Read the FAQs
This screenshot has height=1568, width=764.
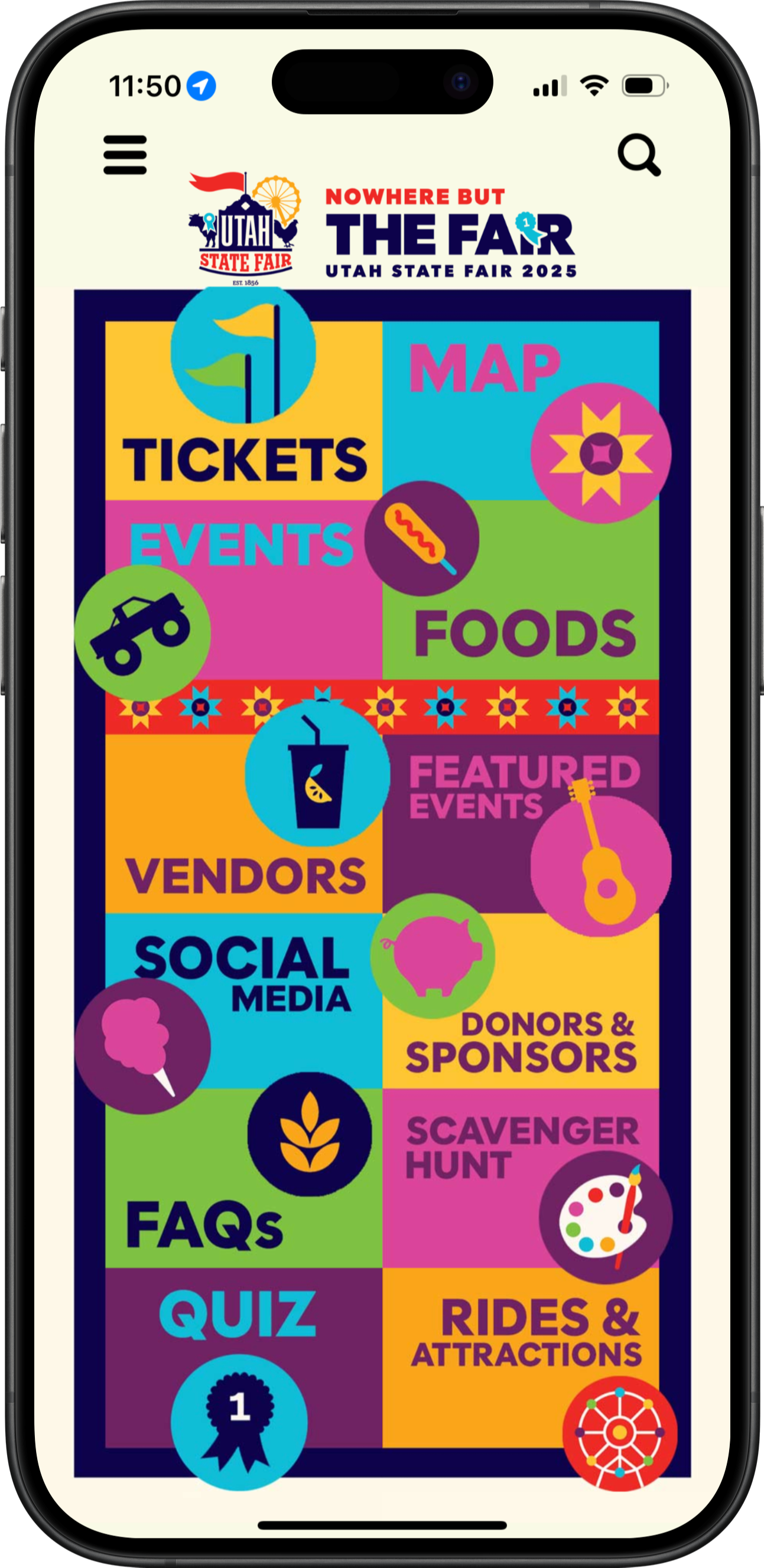pyautogui.click(x=243, y=1178)
